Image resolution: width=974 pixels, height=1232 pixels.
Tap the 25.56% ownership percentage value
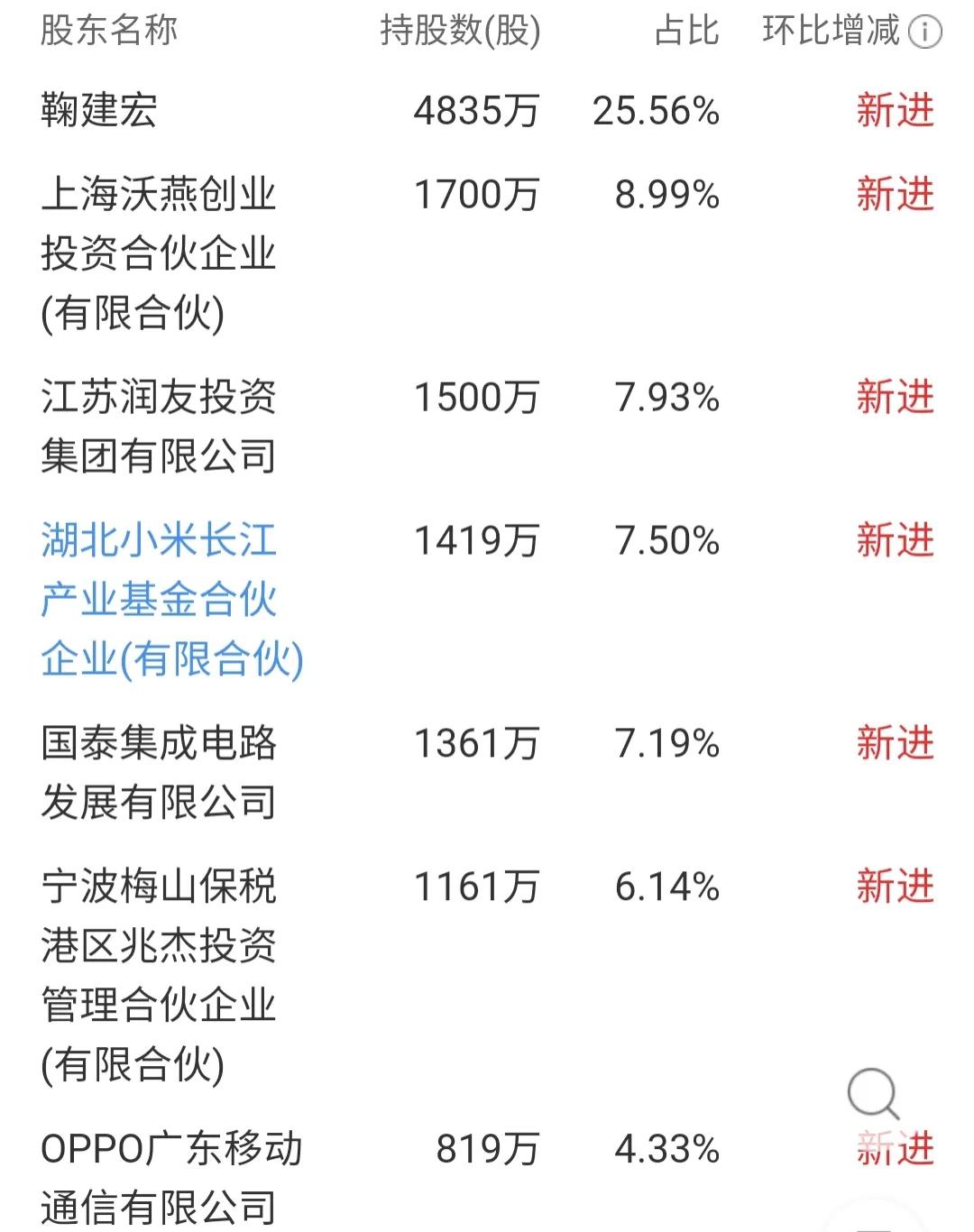pos(657,110)
